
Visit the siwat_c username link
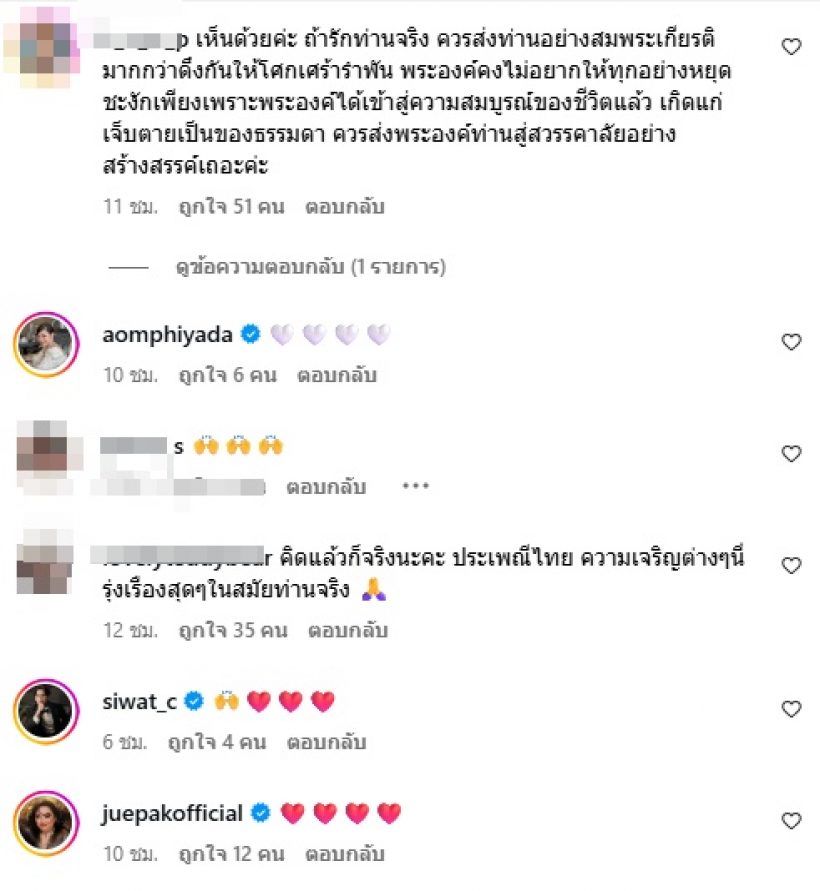point(139,702)
